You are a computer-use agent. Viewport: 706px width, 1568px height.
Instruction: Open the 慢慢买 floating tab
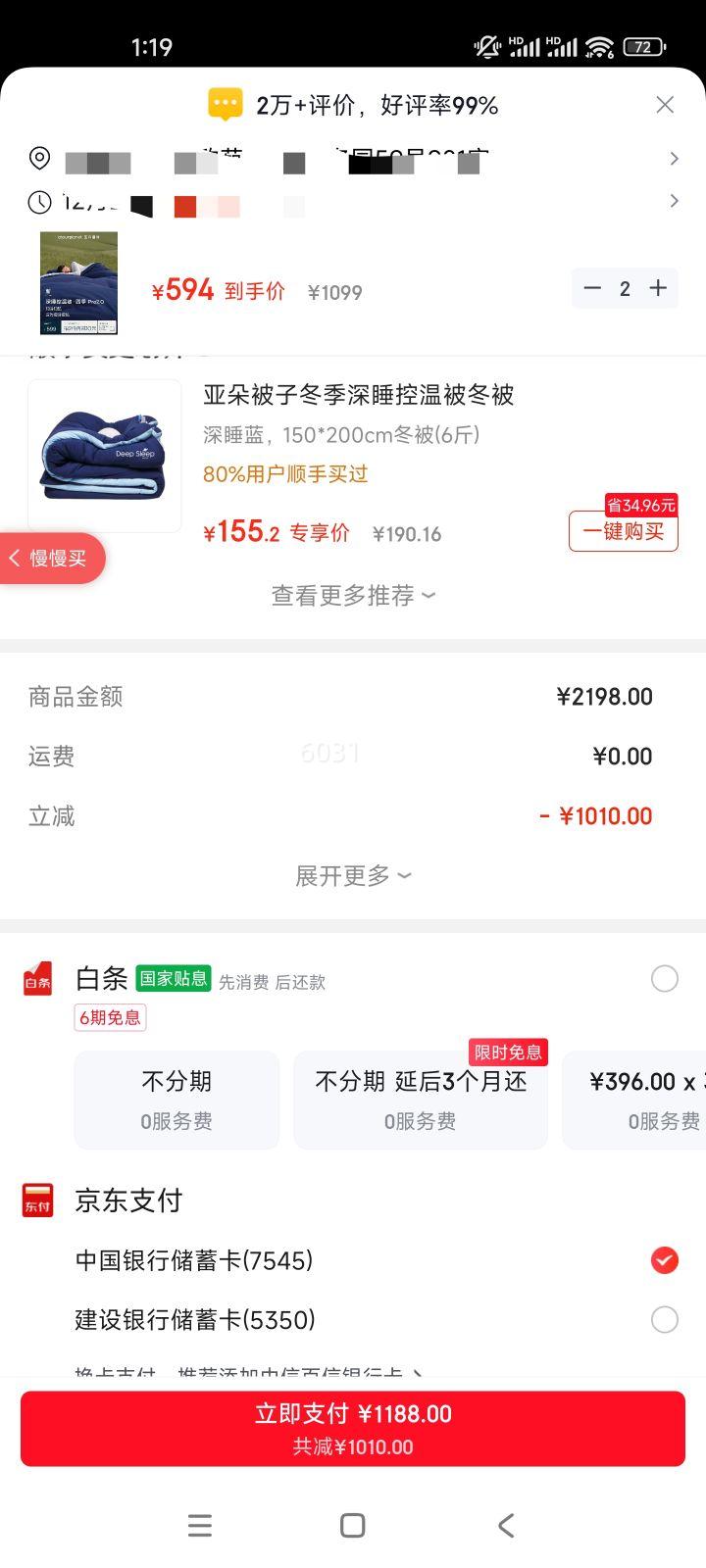pos(51,559)
